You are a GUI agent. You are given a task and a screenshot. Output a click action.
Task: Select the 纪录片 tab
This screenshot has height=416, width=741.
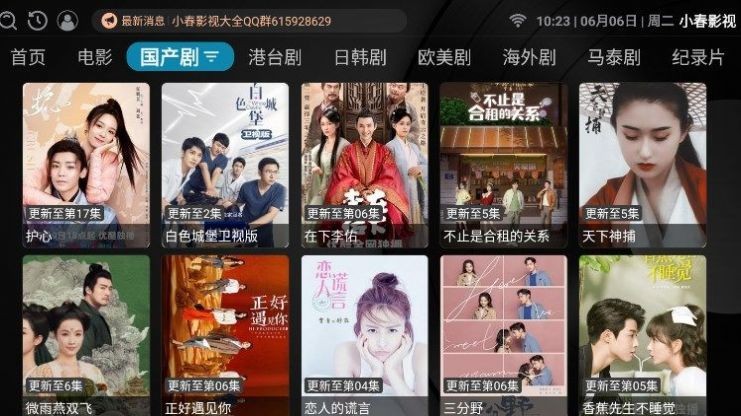[x=698, y=57]
